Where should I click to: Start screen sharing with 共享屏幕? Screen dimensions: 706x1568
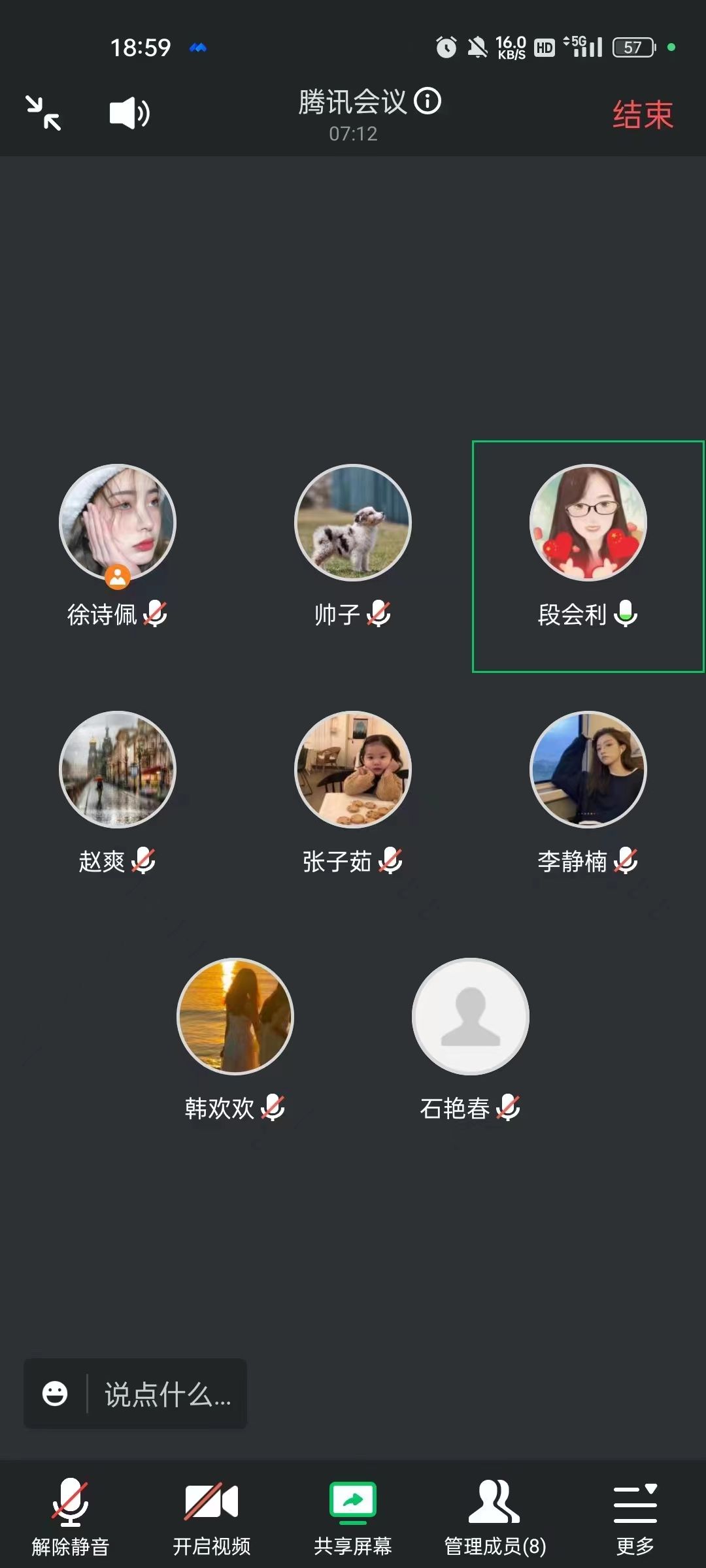coord(352,1517)
